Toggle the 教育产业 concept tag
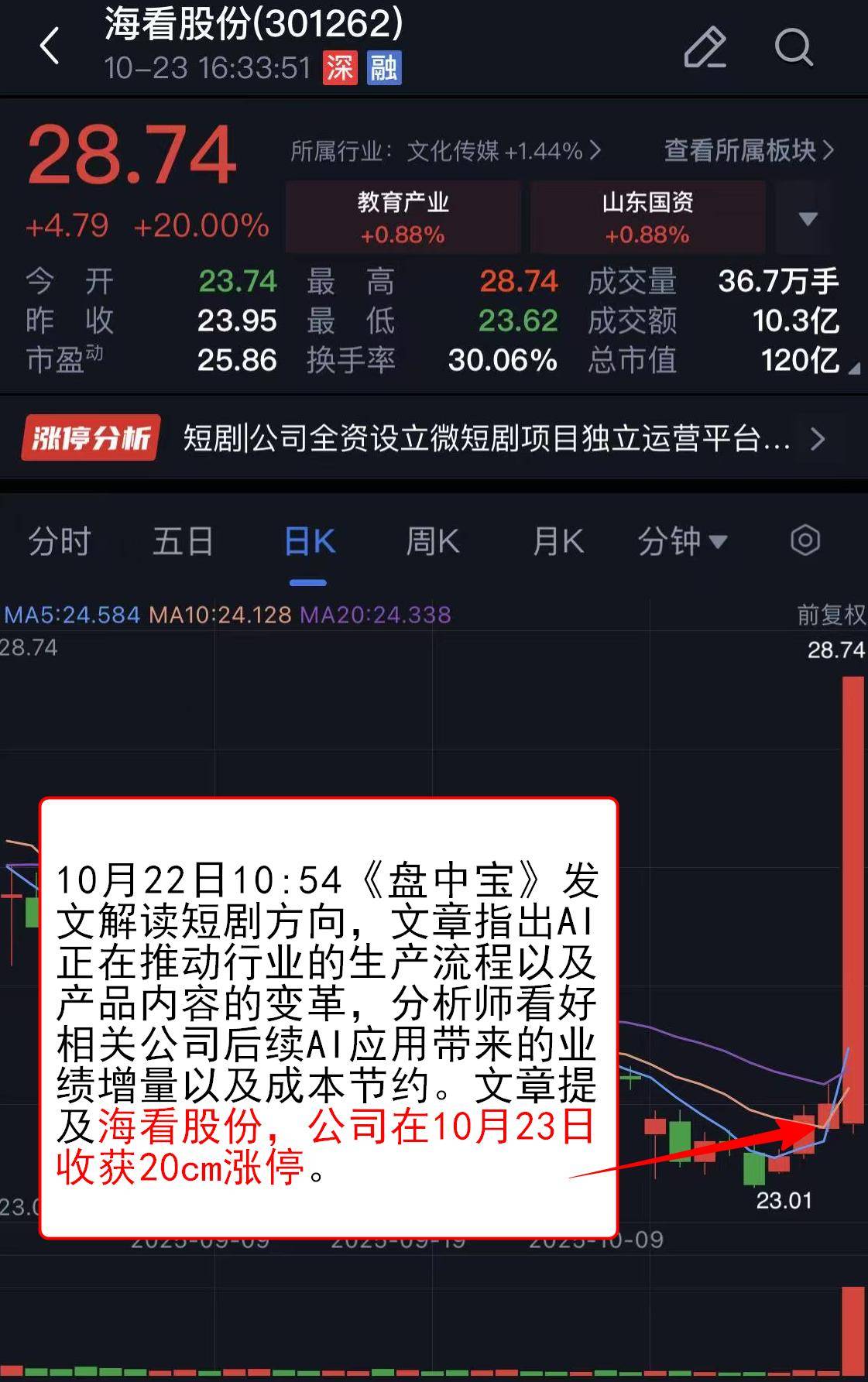Viewport: 868px width, 1382px height. click(403, 217)
